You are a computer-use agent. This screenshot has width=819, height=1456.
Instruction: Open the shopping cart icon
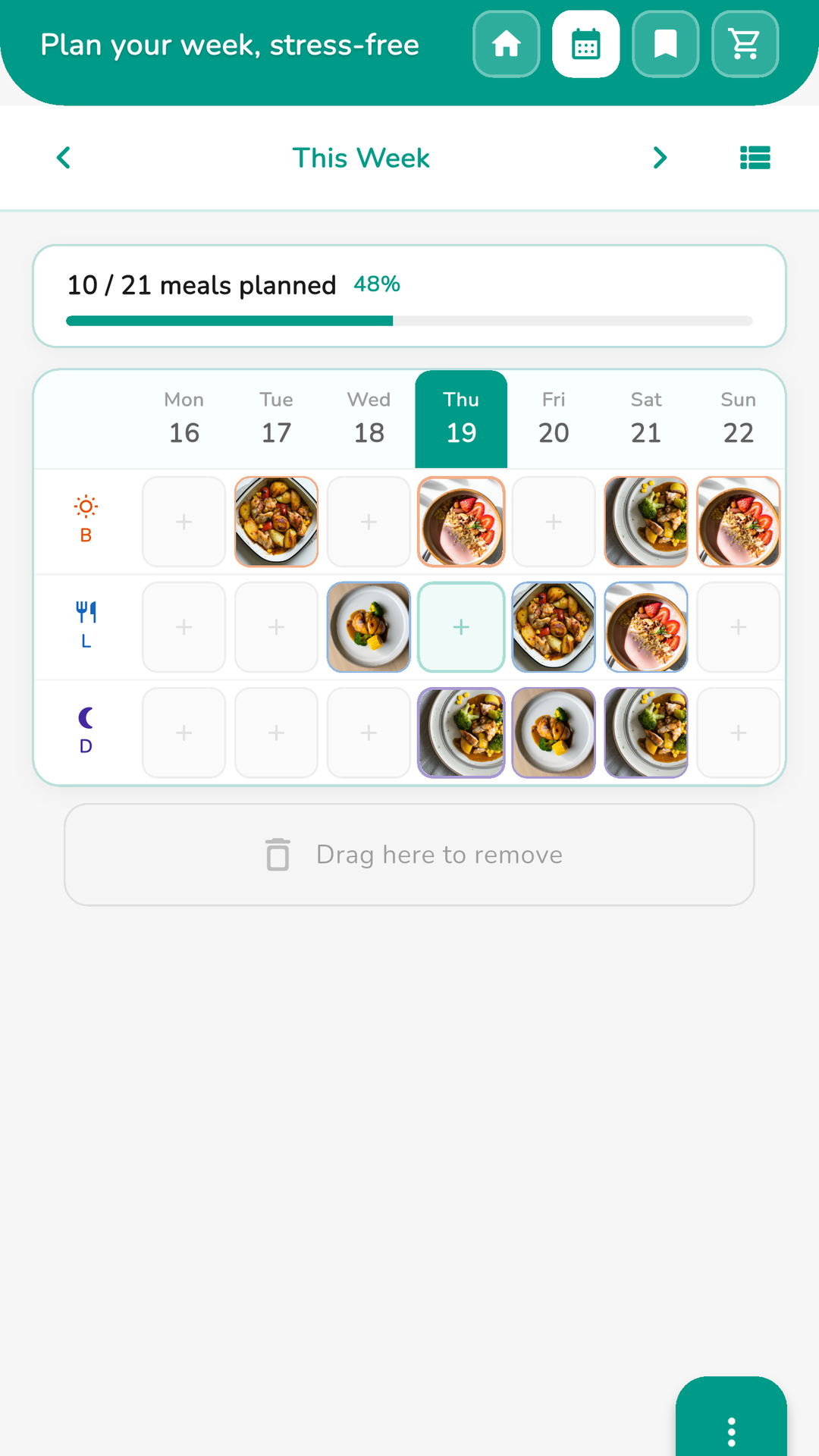click(744, 44)
